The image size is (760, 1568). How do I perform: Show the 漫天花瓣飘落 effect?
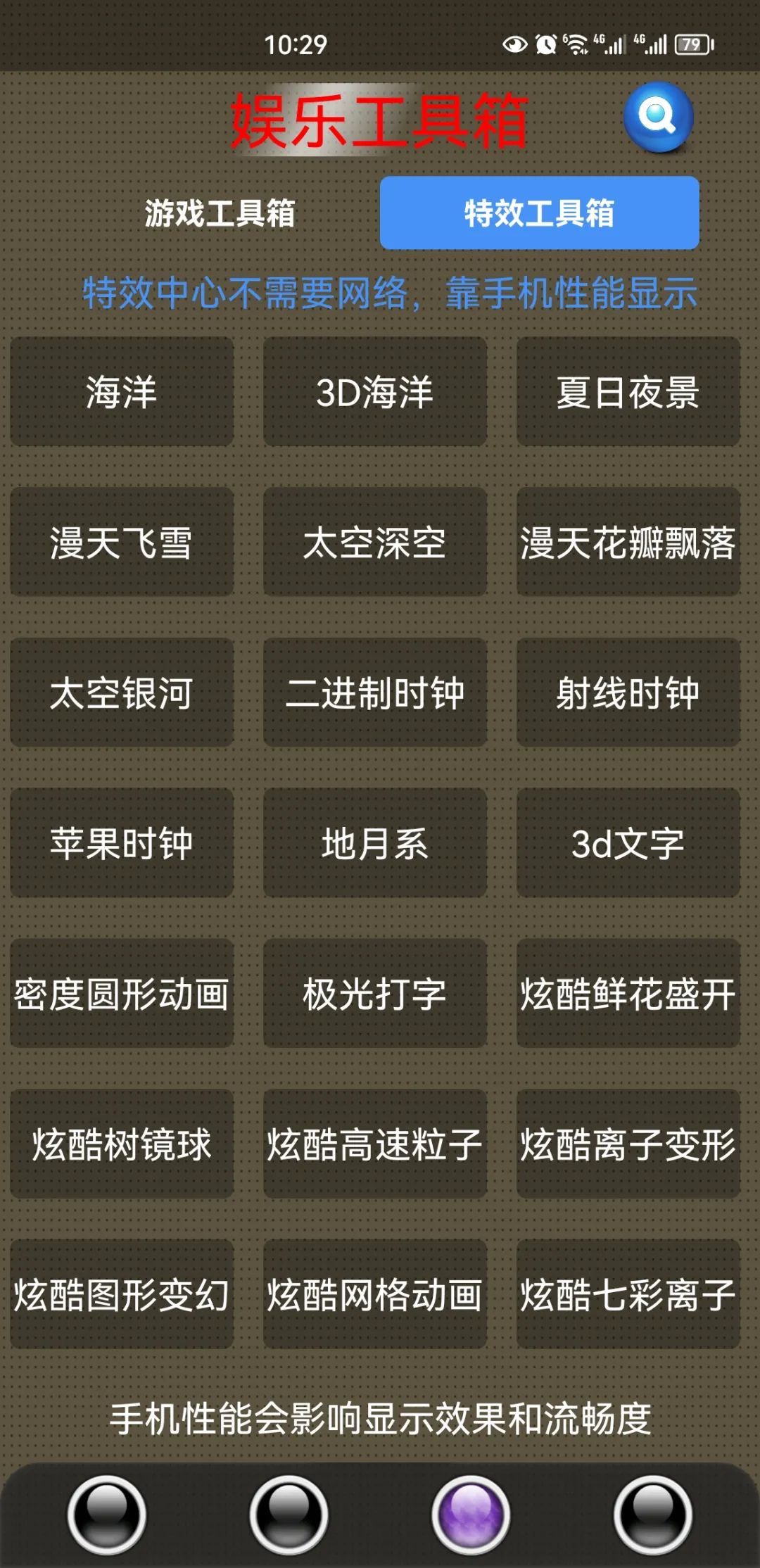(628, 543)
